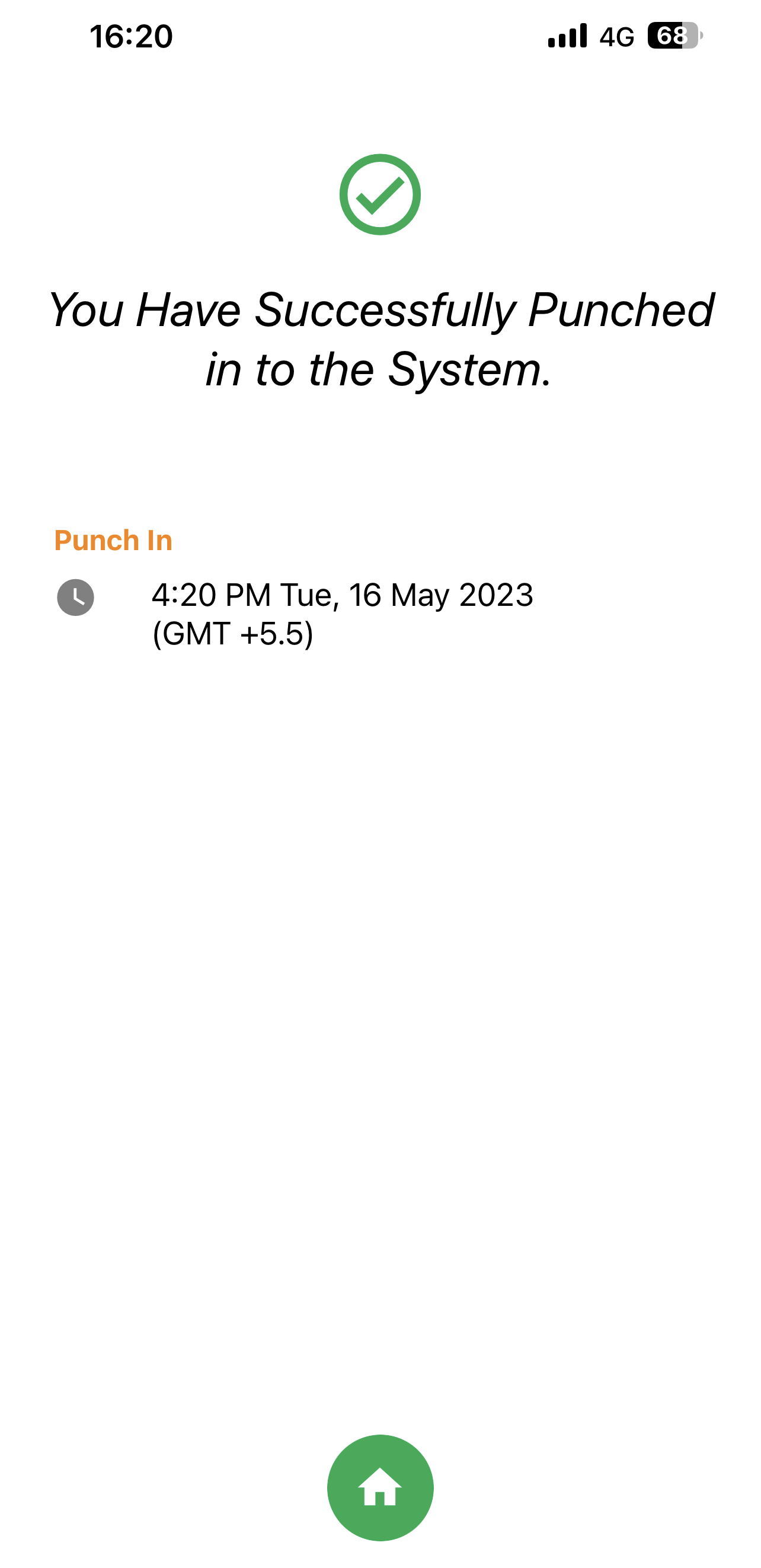
Task: Return home via the green house button
Action: click(380, 1487)
